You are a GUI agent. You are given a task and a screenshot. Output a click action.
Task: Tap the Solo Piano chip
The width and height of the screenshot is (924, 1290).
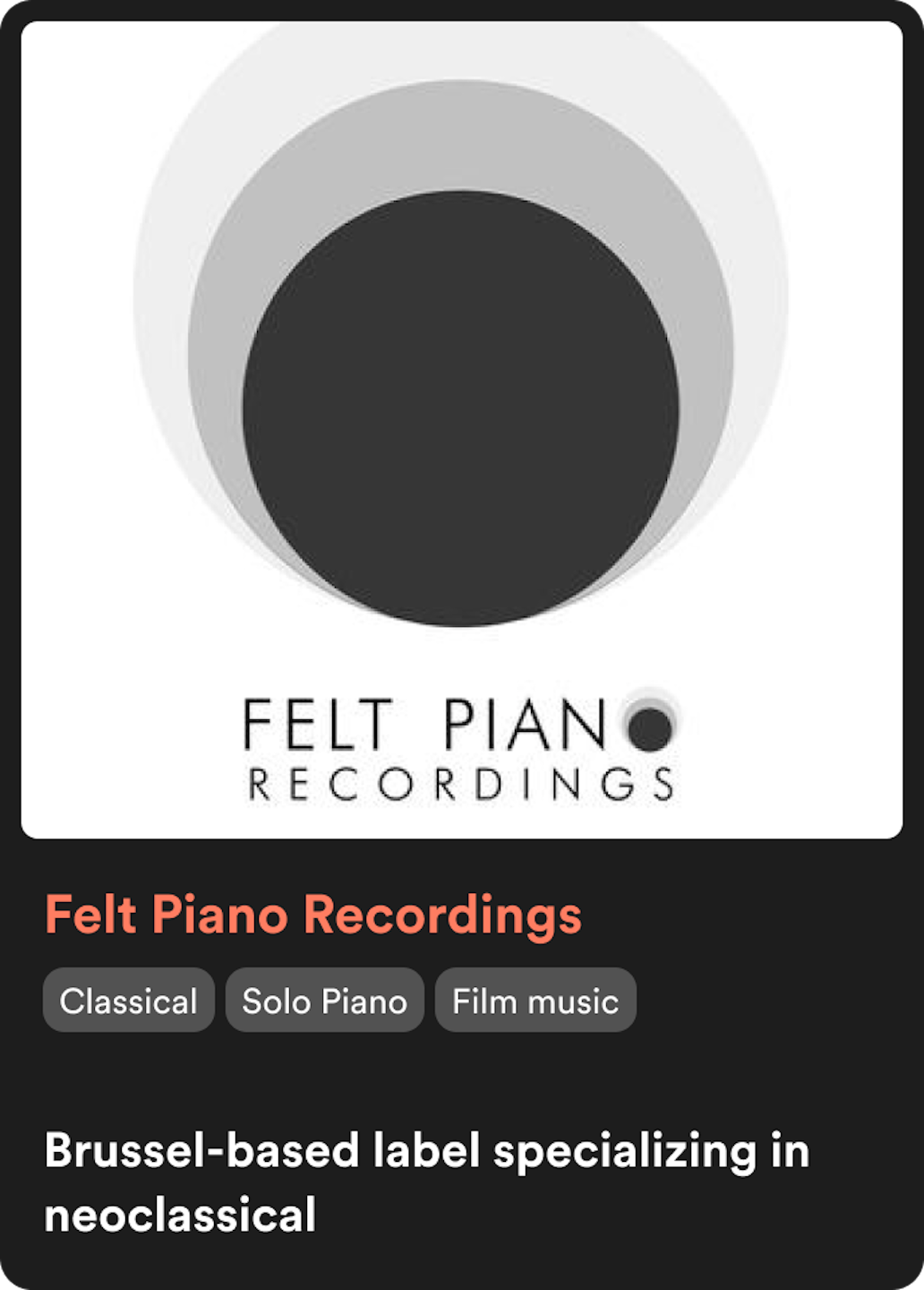[324, 1001]
